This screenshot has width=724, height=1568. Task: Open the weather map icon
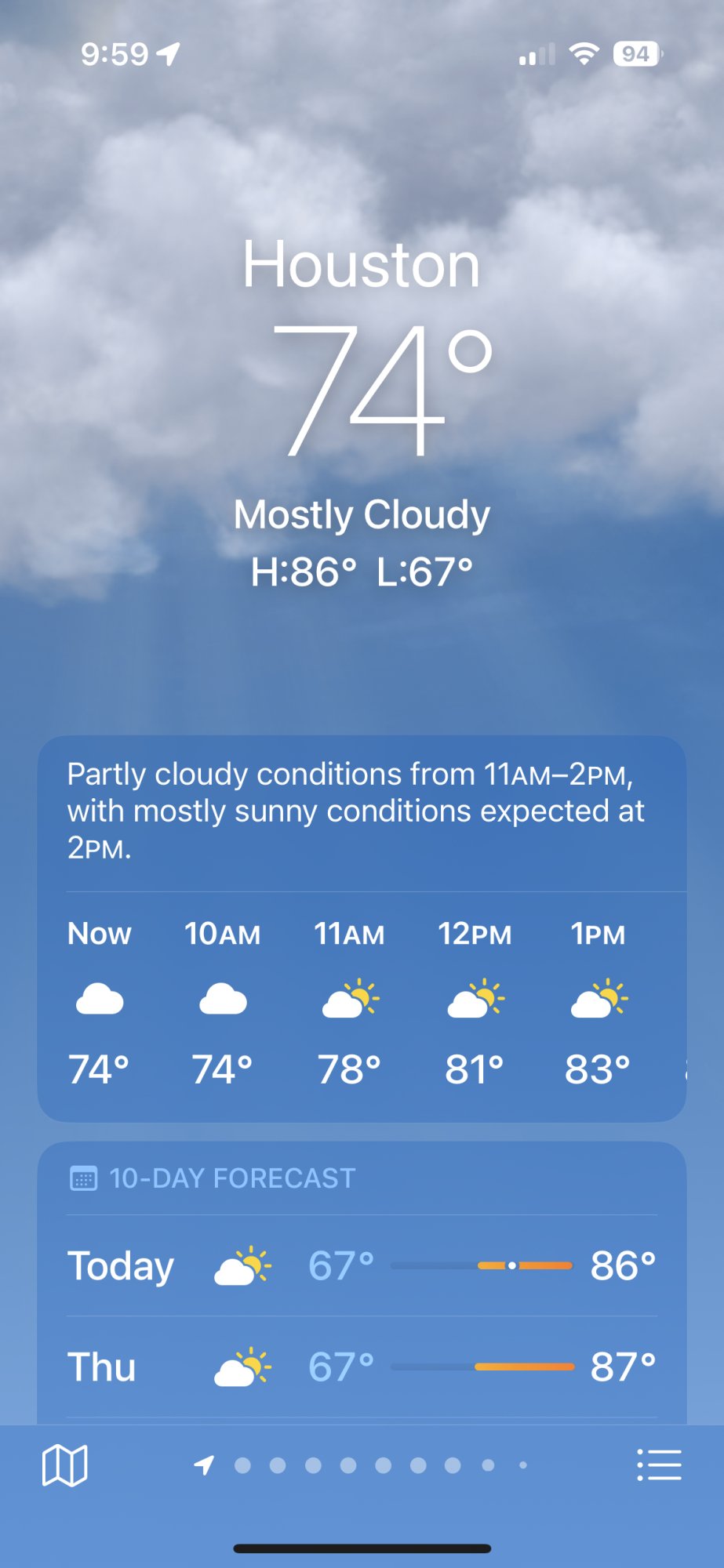[64, 1465]
